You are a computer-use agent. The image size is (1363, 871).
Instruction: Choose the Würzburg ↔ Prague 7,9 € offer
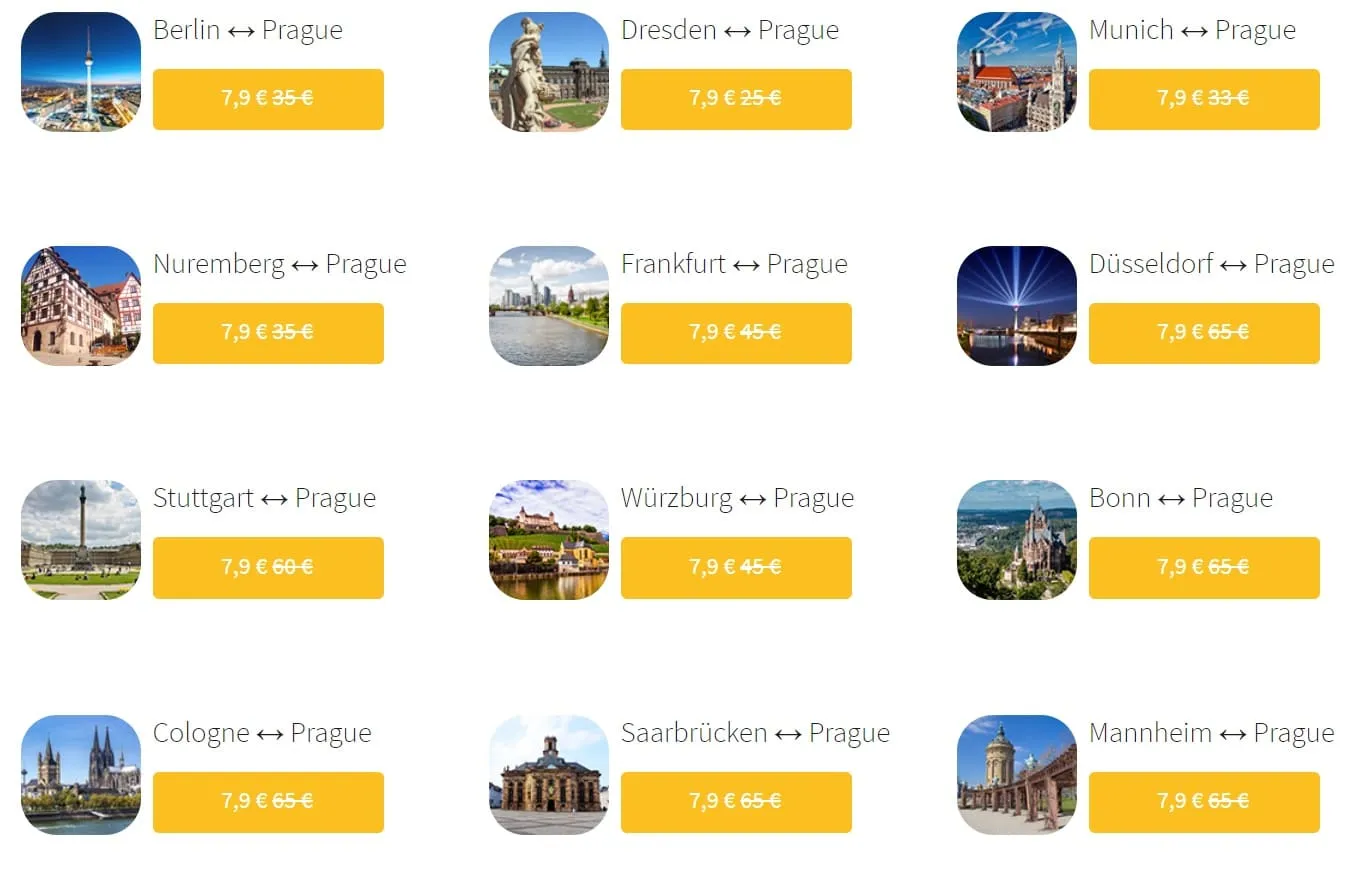736,568
